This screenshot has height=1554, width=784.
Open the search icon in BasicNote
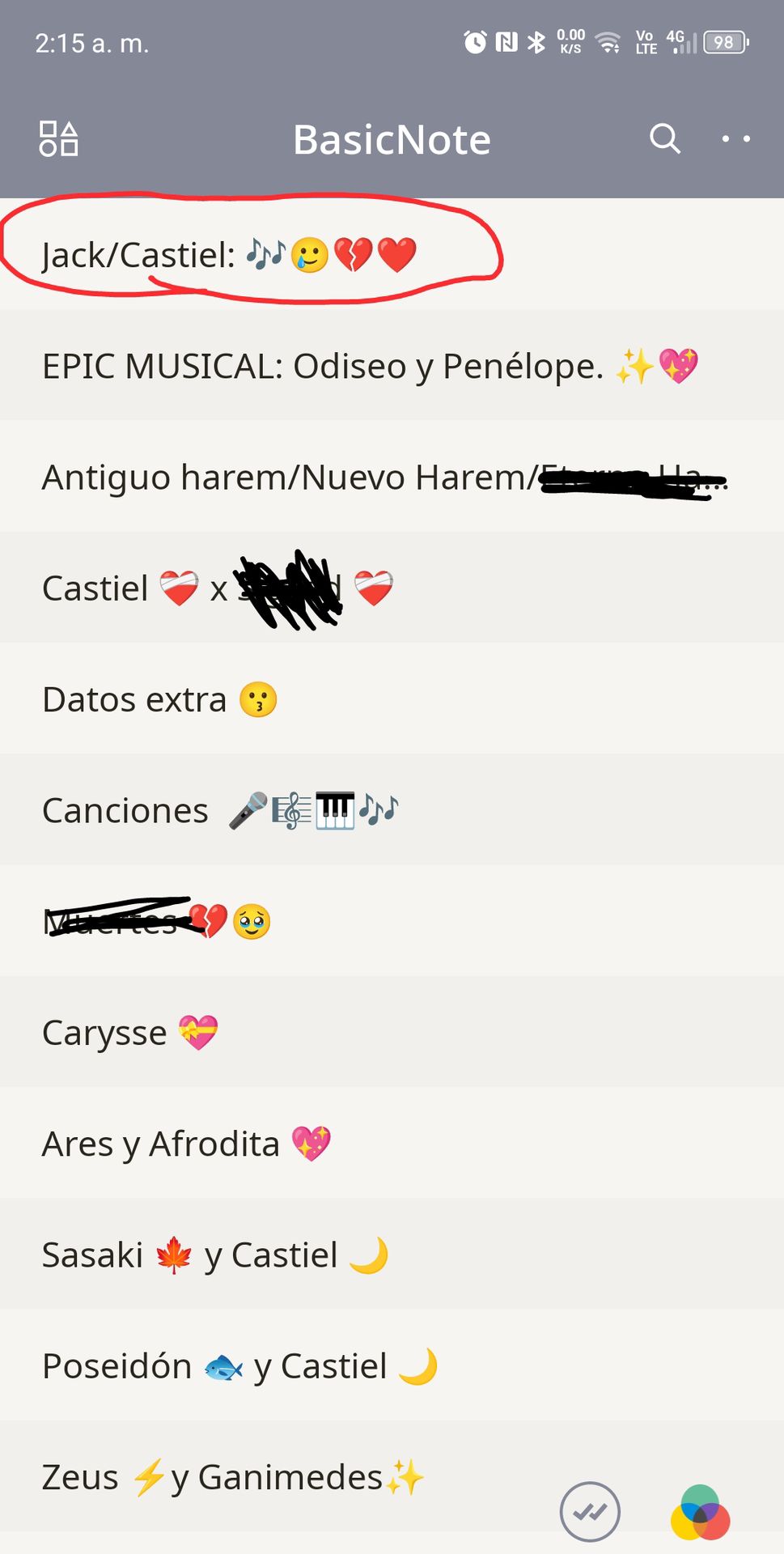(x=664, y=139)
